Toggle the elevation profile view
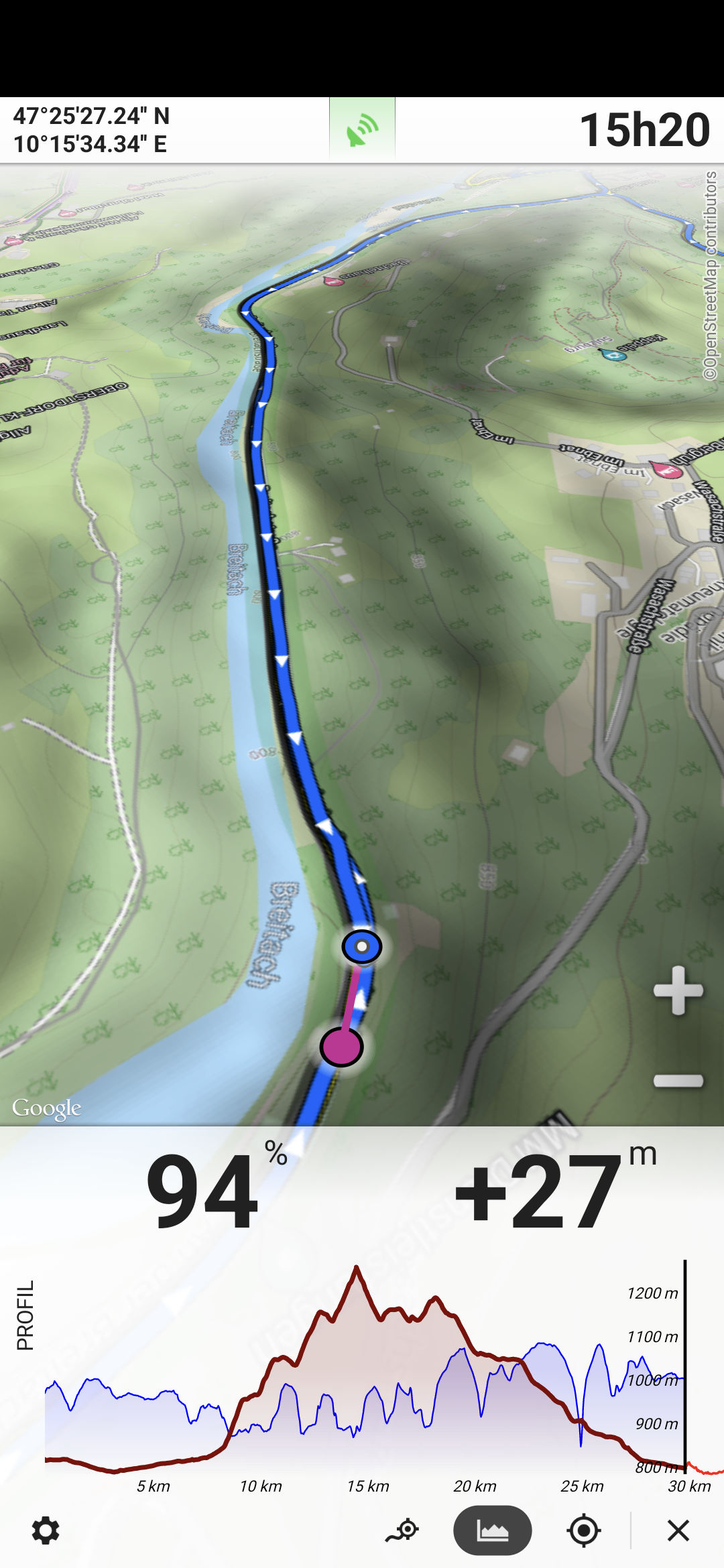Image resolution: width=724 pixels, height=1568 pixels. pos(493,1530)
